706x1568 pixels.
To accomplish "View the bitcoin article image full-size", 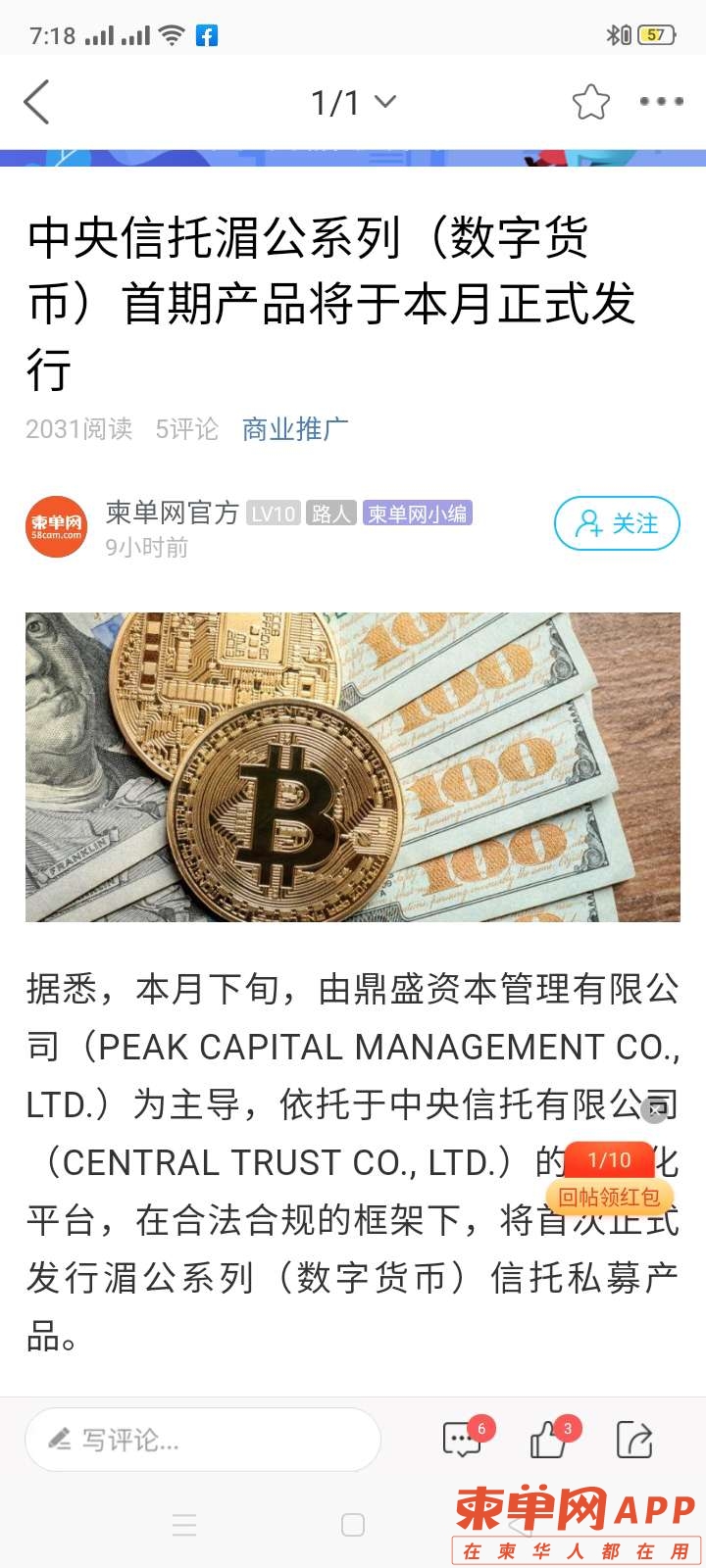I will tap(353, 766).
